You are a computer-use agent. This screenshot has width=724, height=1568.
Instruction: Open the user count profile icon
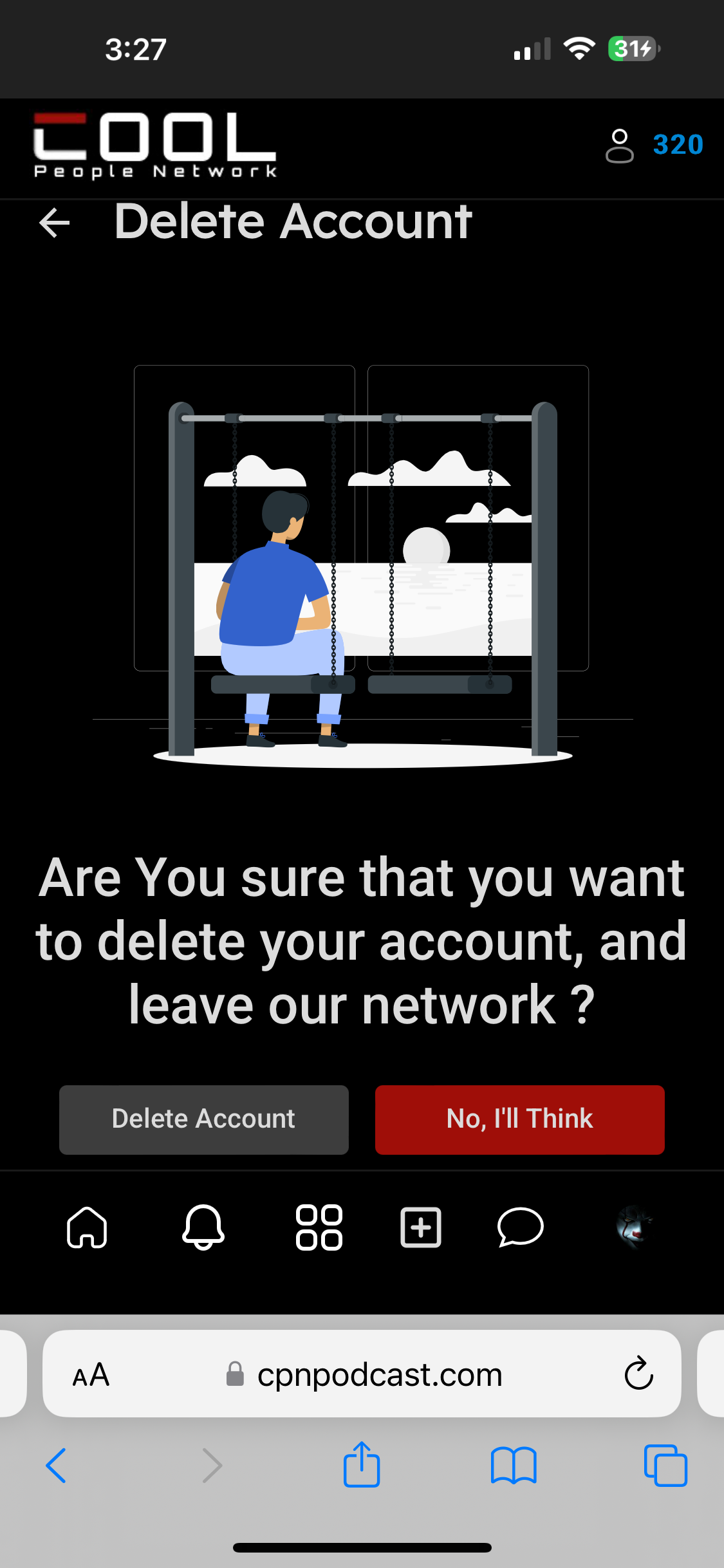tap(619, 146)
